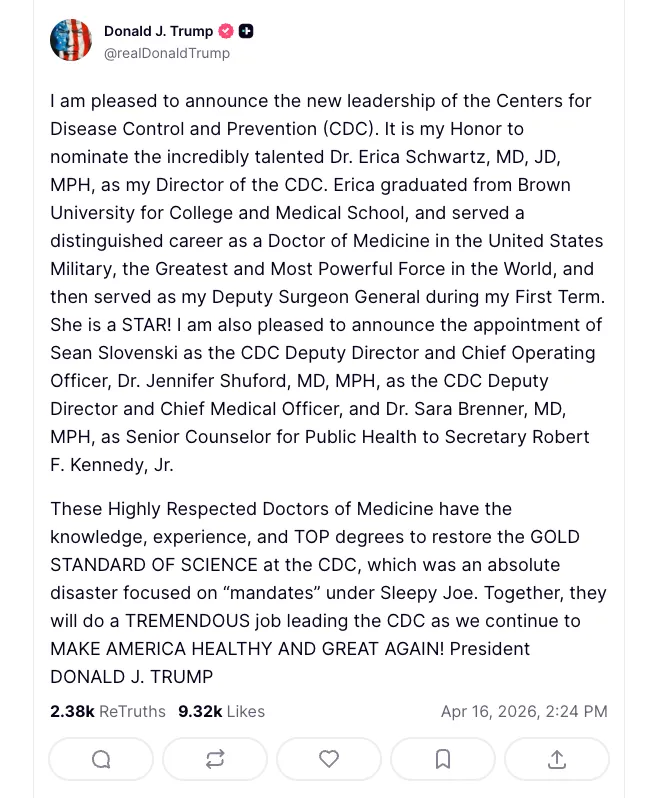Bookmark this Truth post

click(443, 759)
